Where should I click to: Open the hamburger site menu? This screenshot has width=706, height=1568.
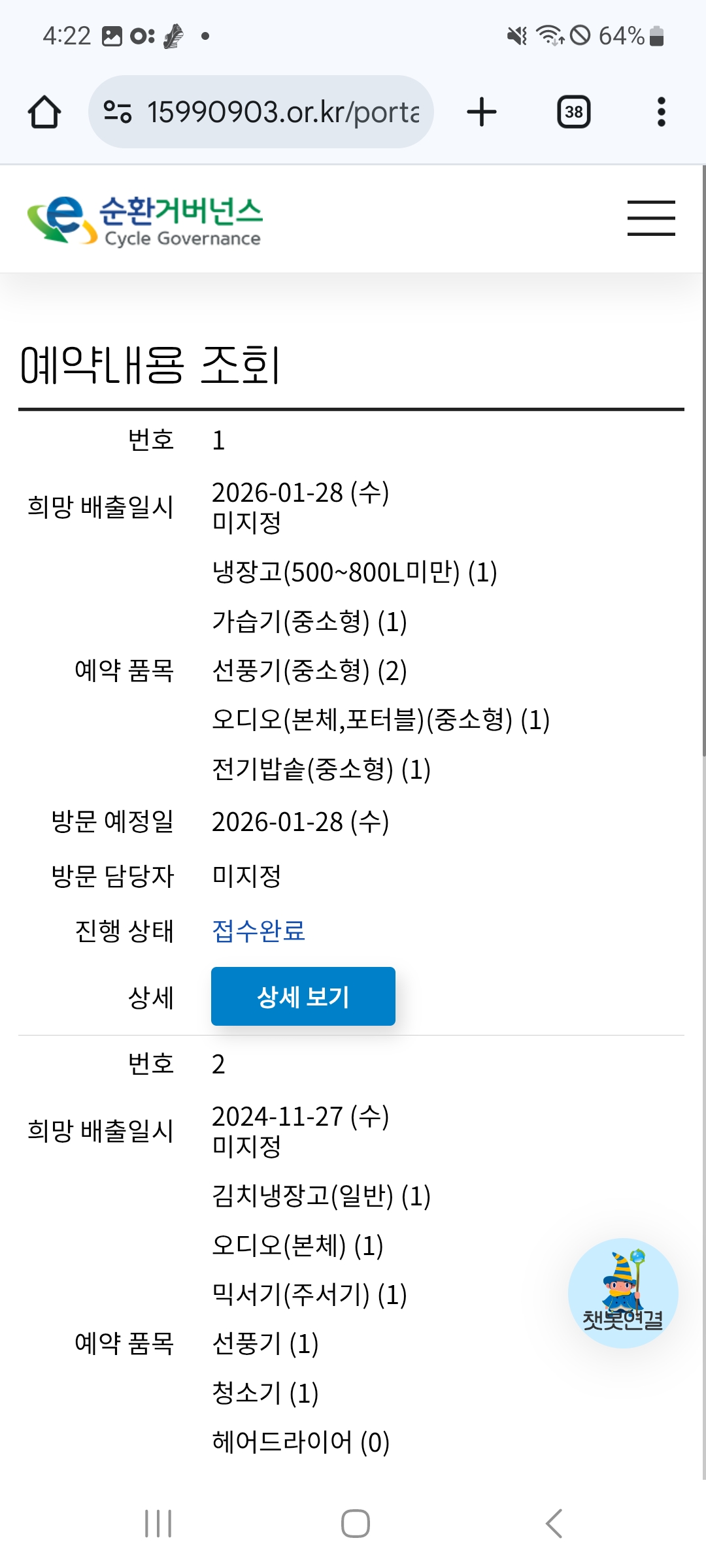tap(650, 218)
